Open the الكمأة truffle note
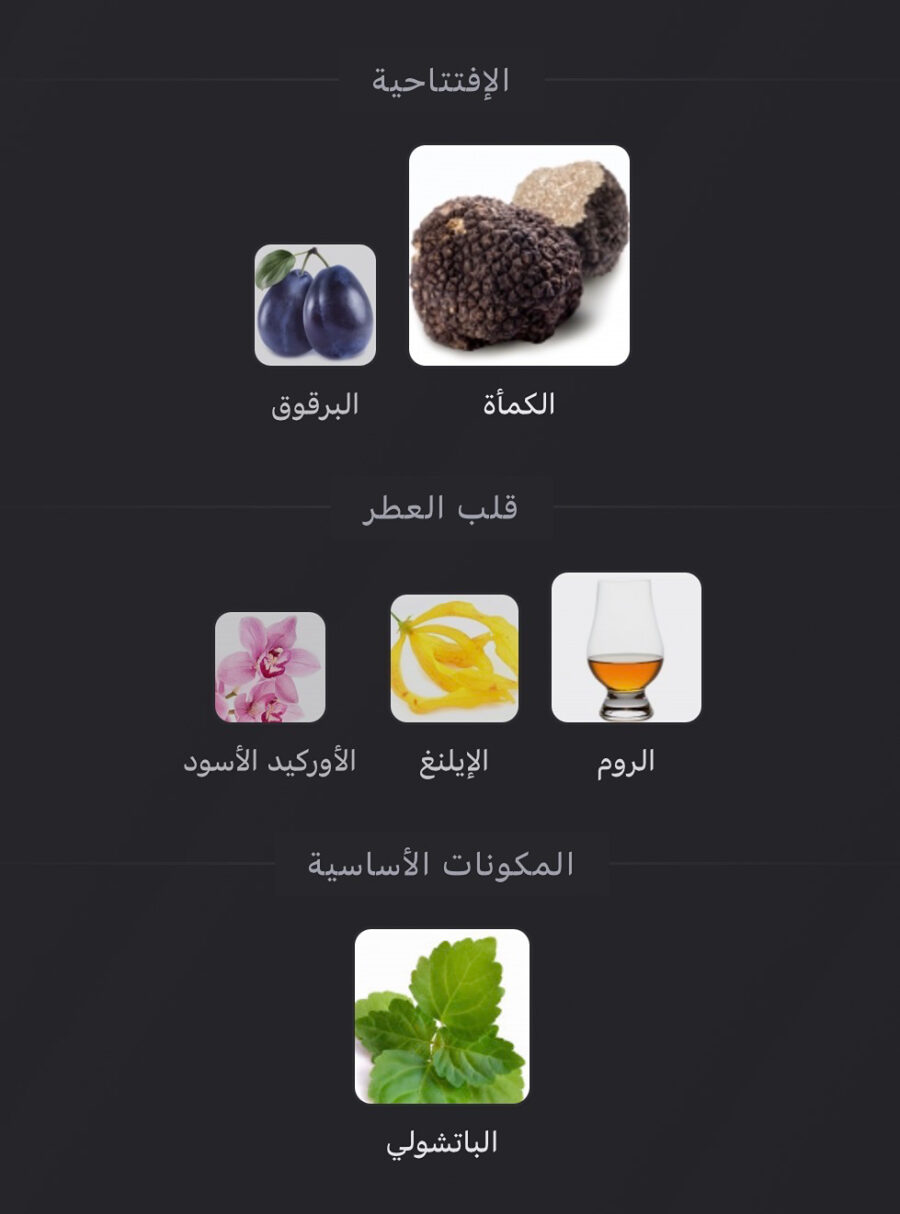This screenshot has height=1214, width=900. pyautogui.click(x=519, y=256)
